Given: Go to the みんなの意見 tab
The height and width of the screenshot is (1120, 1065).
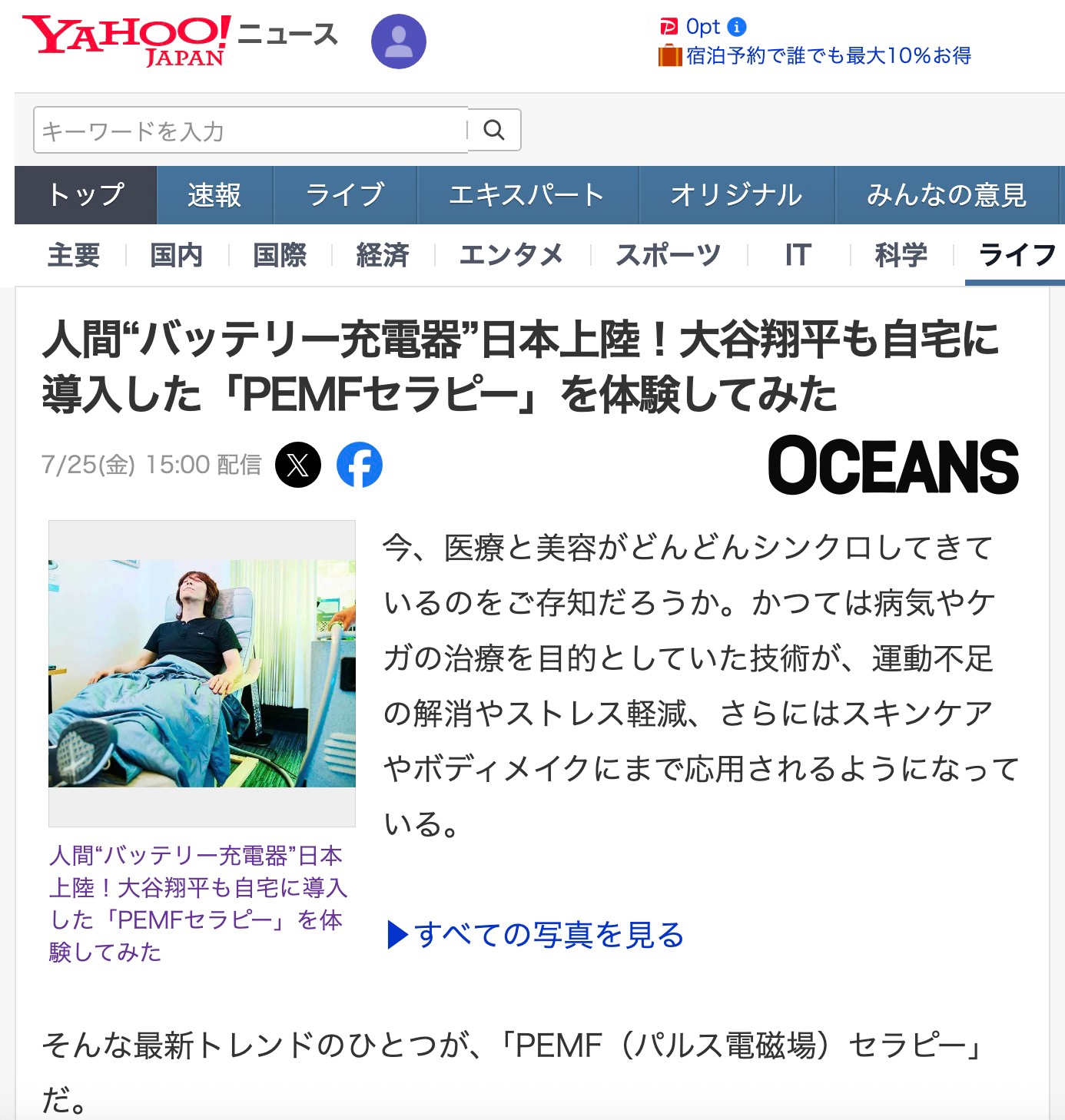Looking at the screenshot, I should 946,195.
